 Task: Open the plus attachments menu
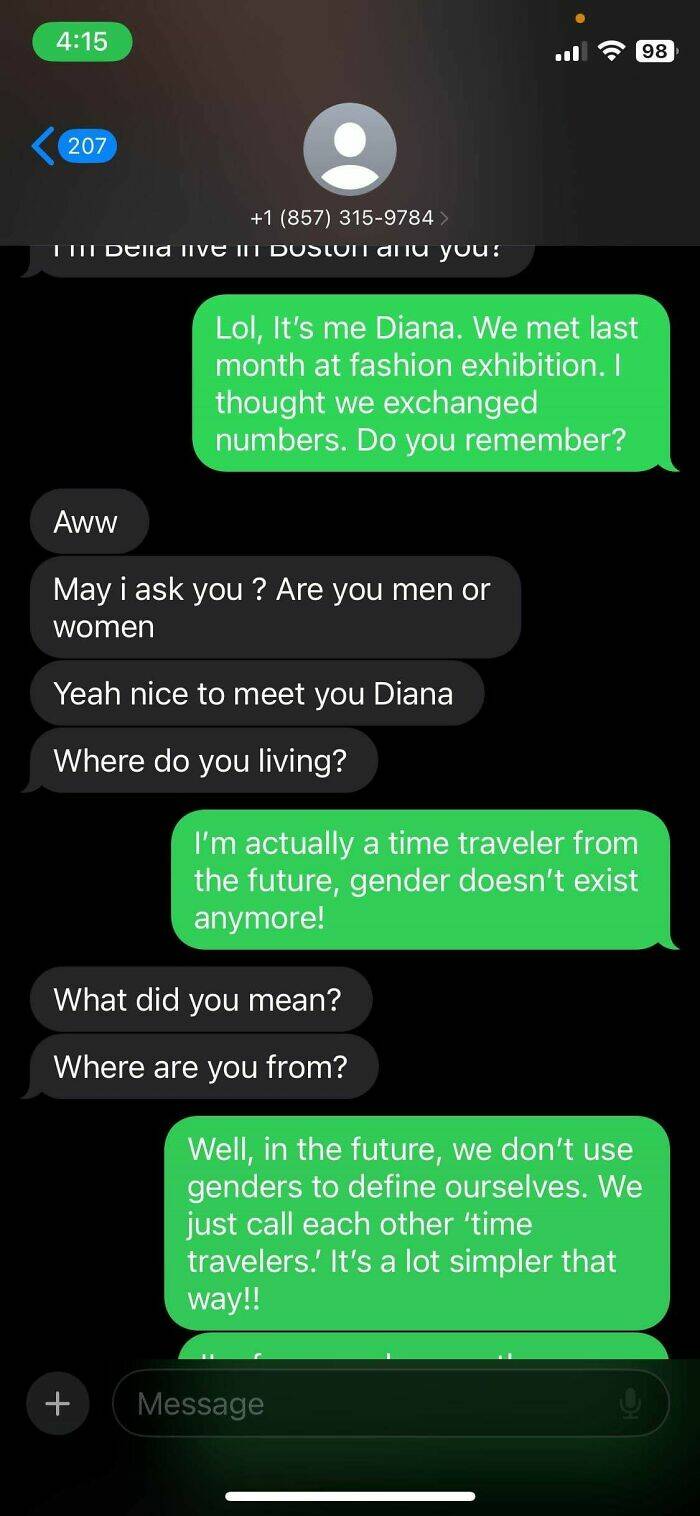click(x=58, y=1403)
